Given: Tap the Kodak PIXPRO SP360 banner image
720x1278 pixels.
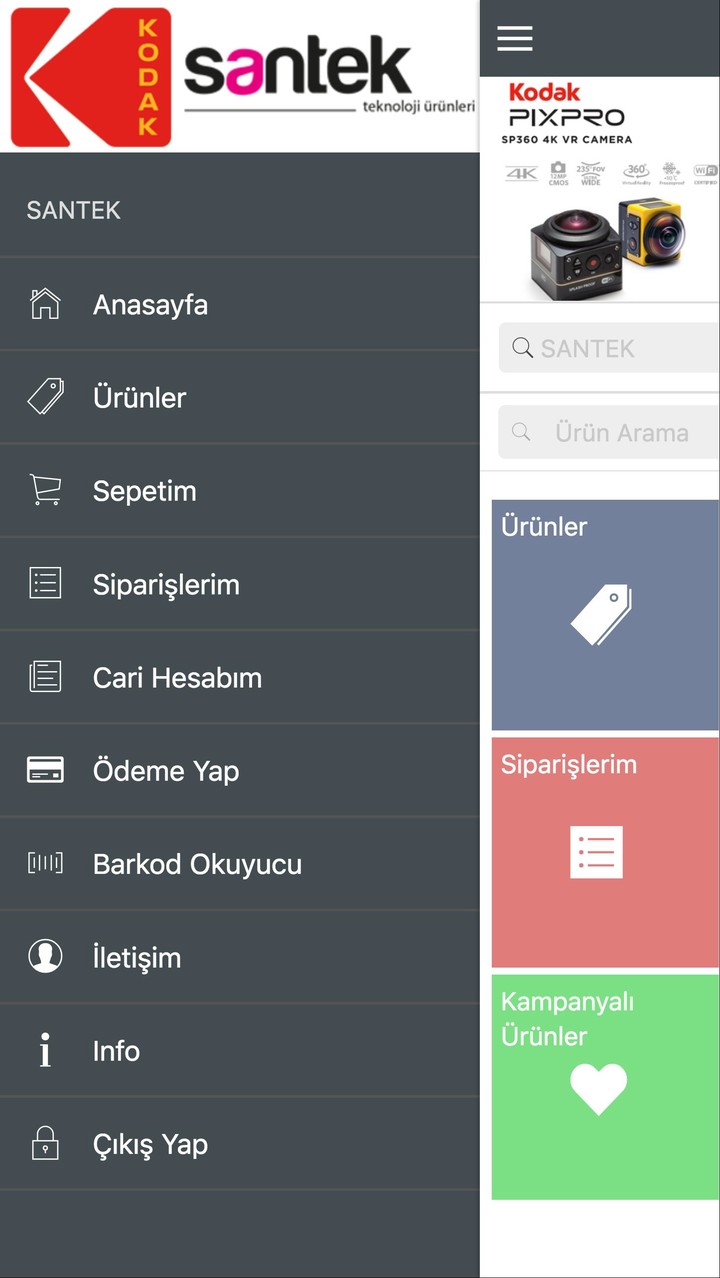Looking at the screenshot, I should pos(599,190).
